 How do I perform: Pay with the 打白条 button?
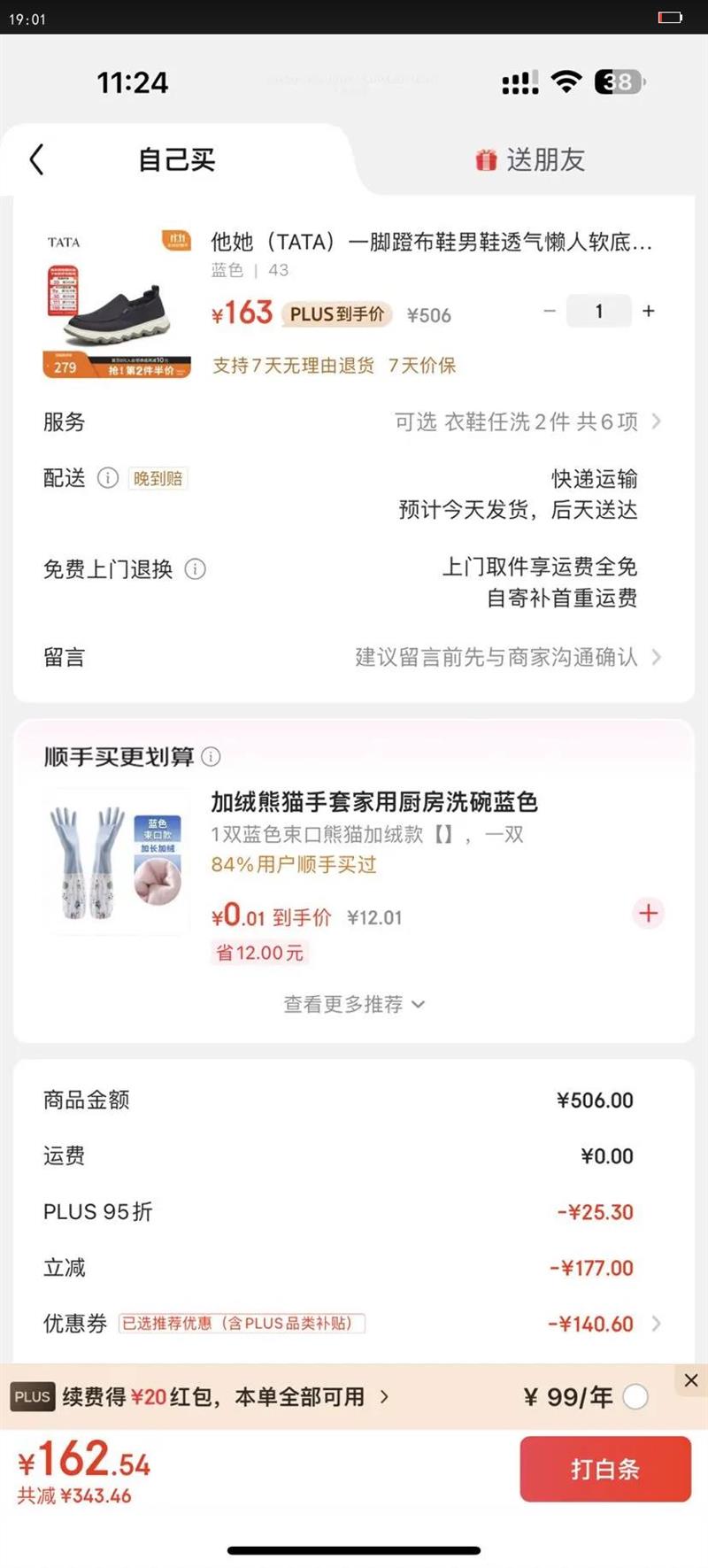pos(605,1469)
